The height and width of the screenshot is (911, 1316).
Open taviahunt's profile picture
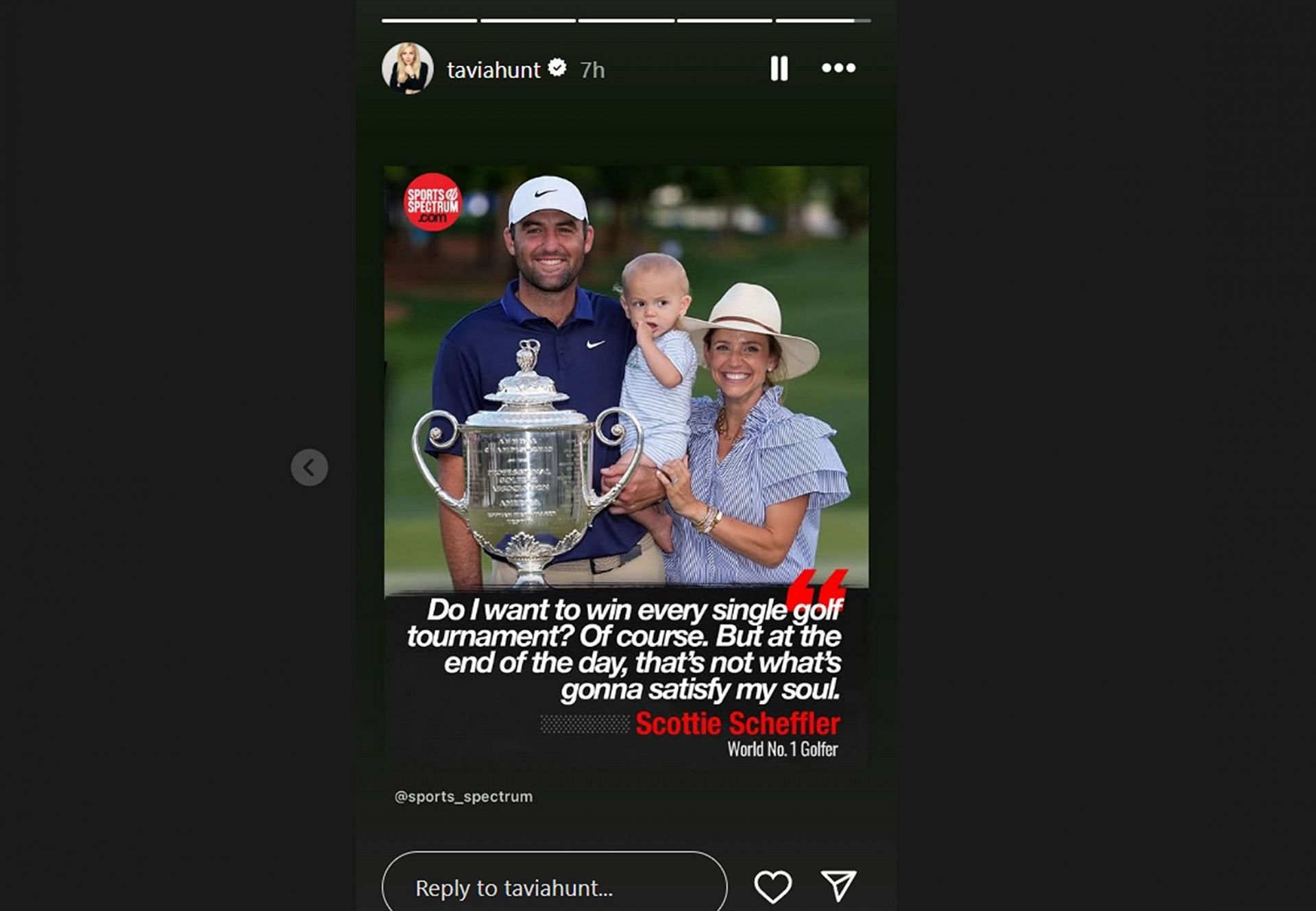coord(407,69)
